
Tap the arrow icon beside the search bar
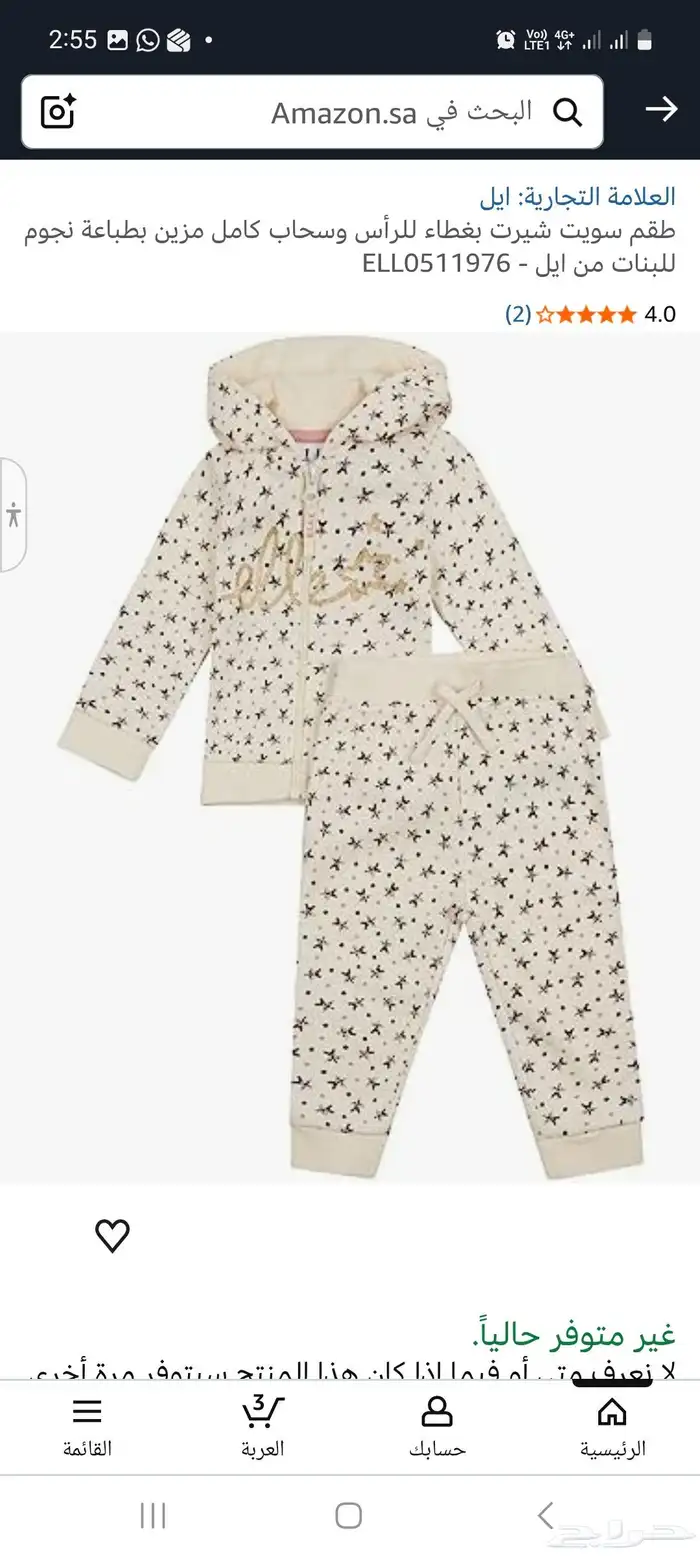661,110
